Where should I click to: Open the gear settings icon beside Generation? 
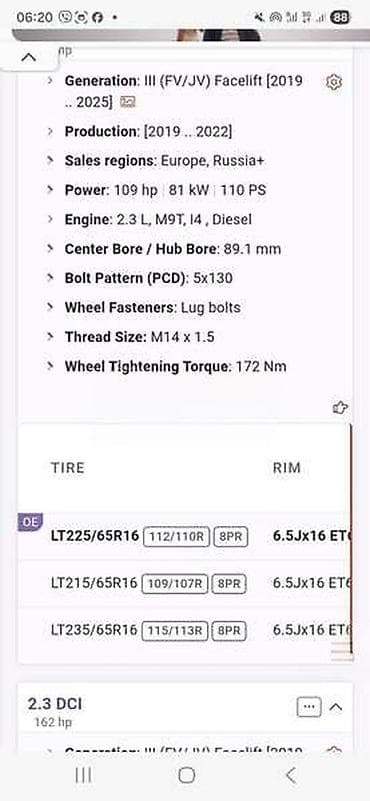(334, 82)
